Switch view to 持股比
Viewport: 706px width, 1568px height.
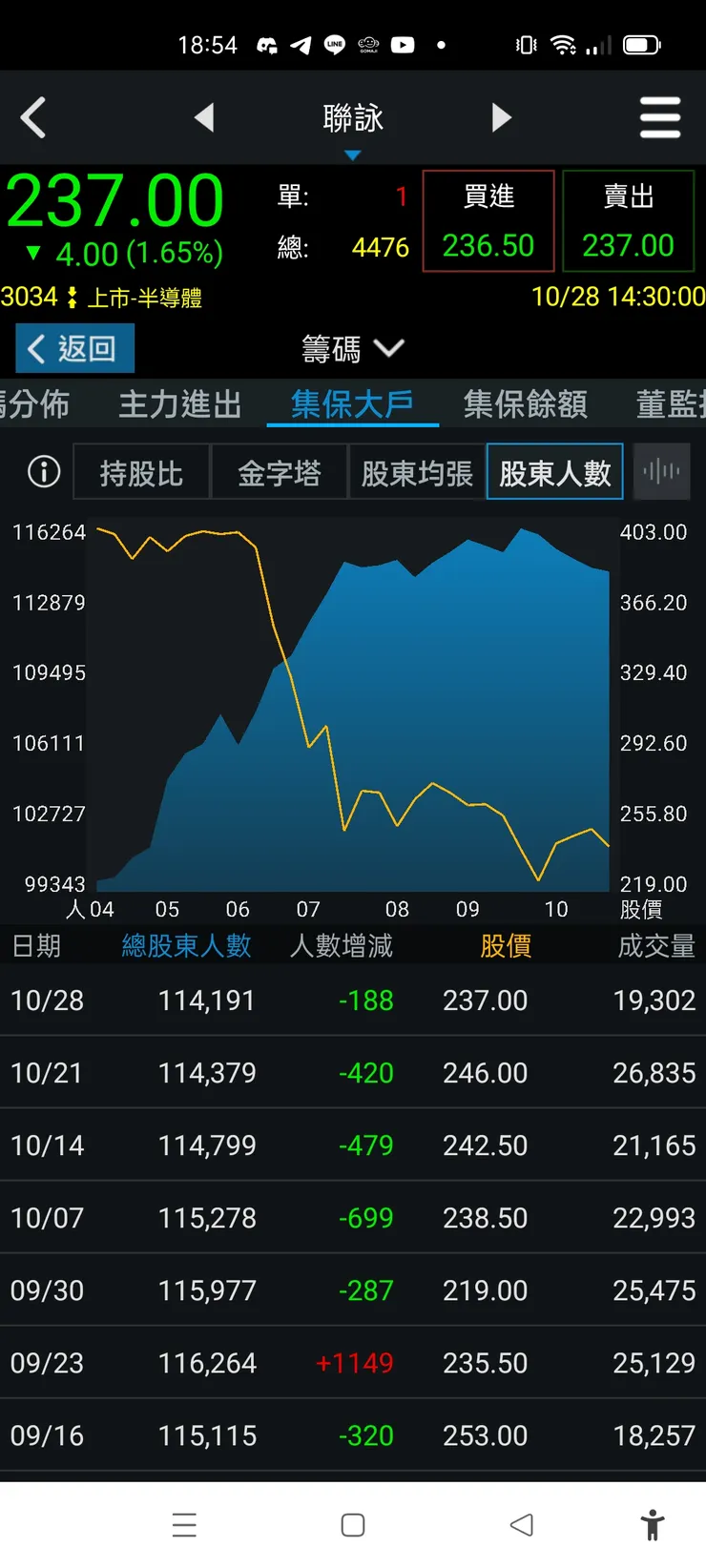tap(141, 471)
